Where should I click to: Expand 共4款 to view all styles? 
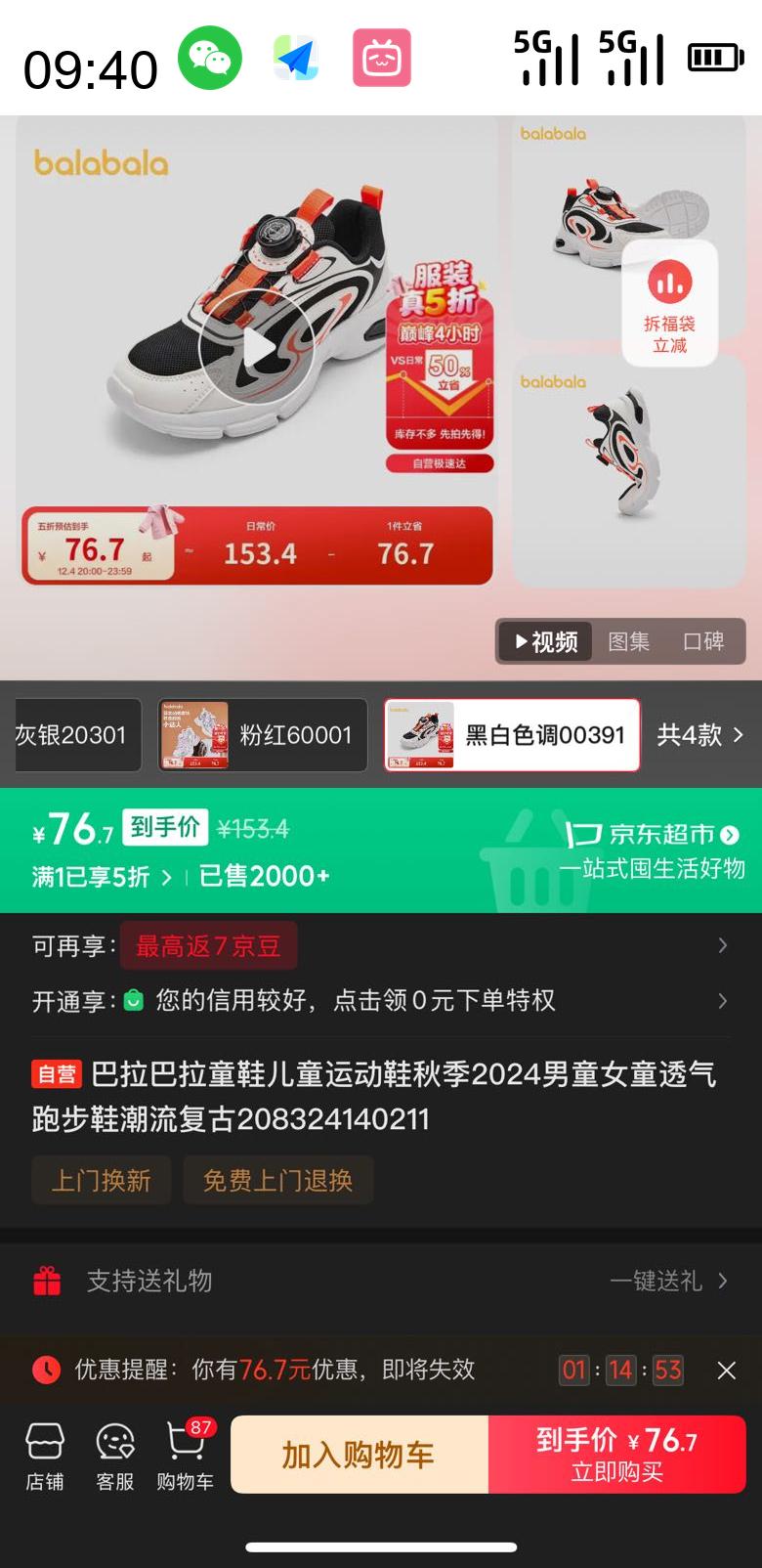(699, 735)
